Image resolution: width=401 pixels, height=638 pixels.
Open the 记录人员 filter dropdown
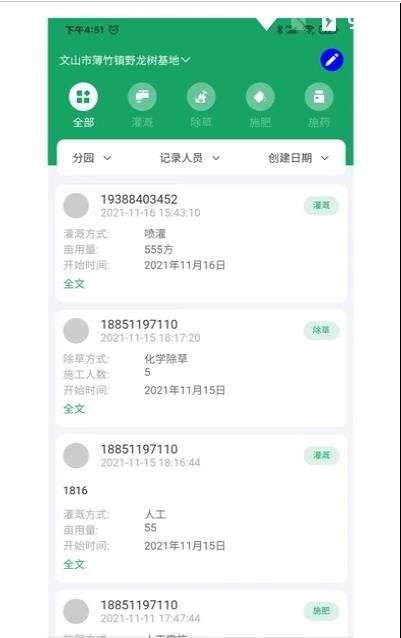click(190, 158)
